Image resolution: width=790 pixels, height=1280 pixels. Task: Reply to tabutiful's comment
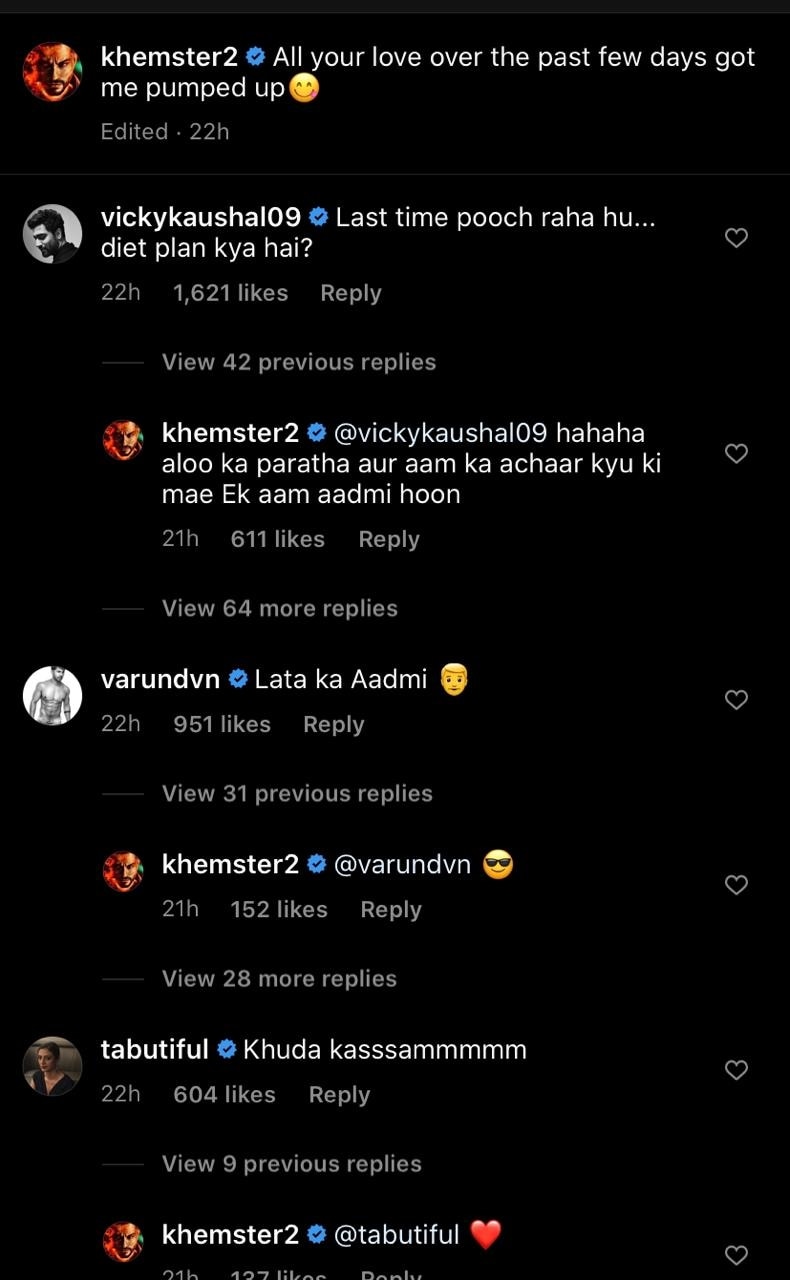point(339,1095)
